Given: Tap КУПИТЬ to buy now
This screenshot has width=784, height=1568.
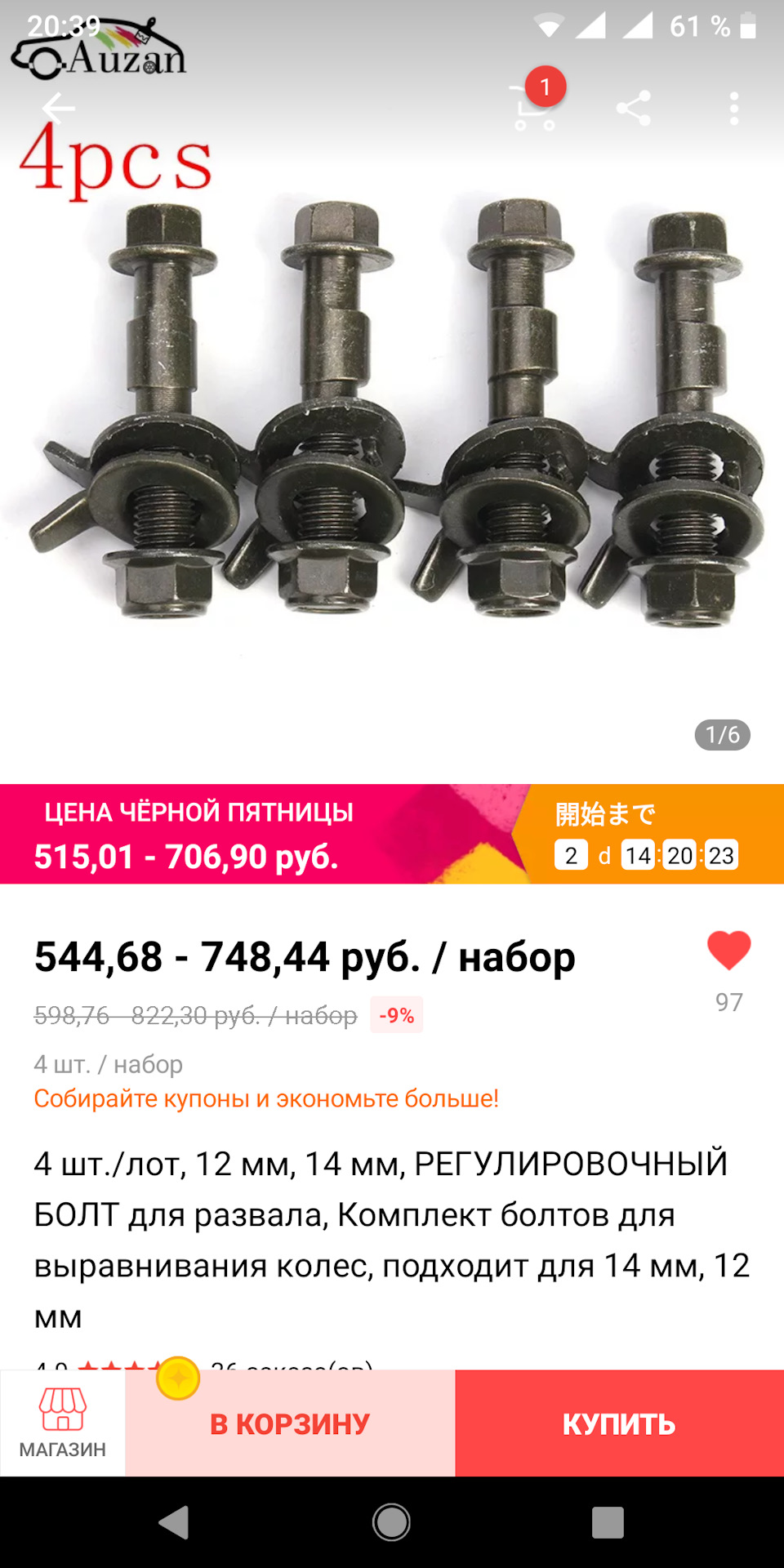Looking at the screenshot, I should tap(619, 1423).
